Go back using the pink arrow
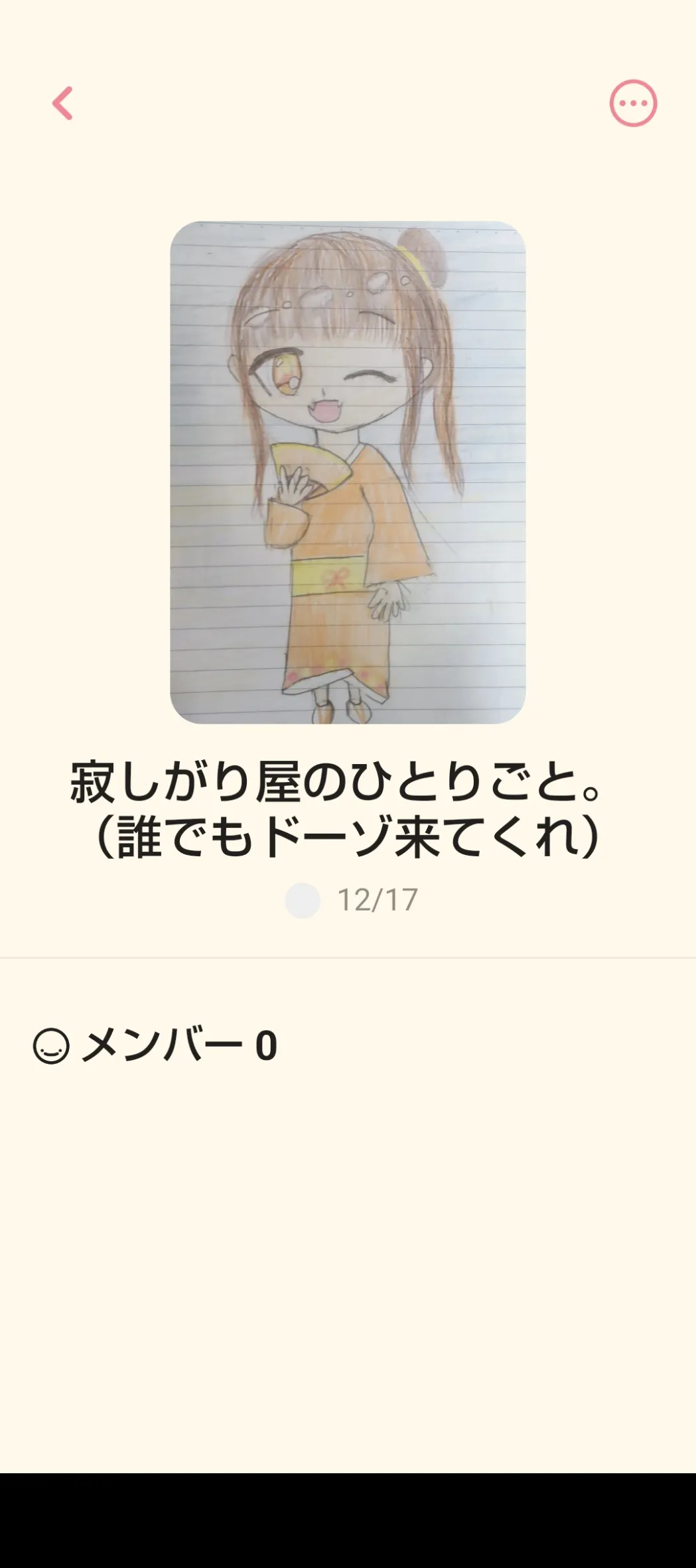Viewport: 696px width, 1568px height. 62,103
